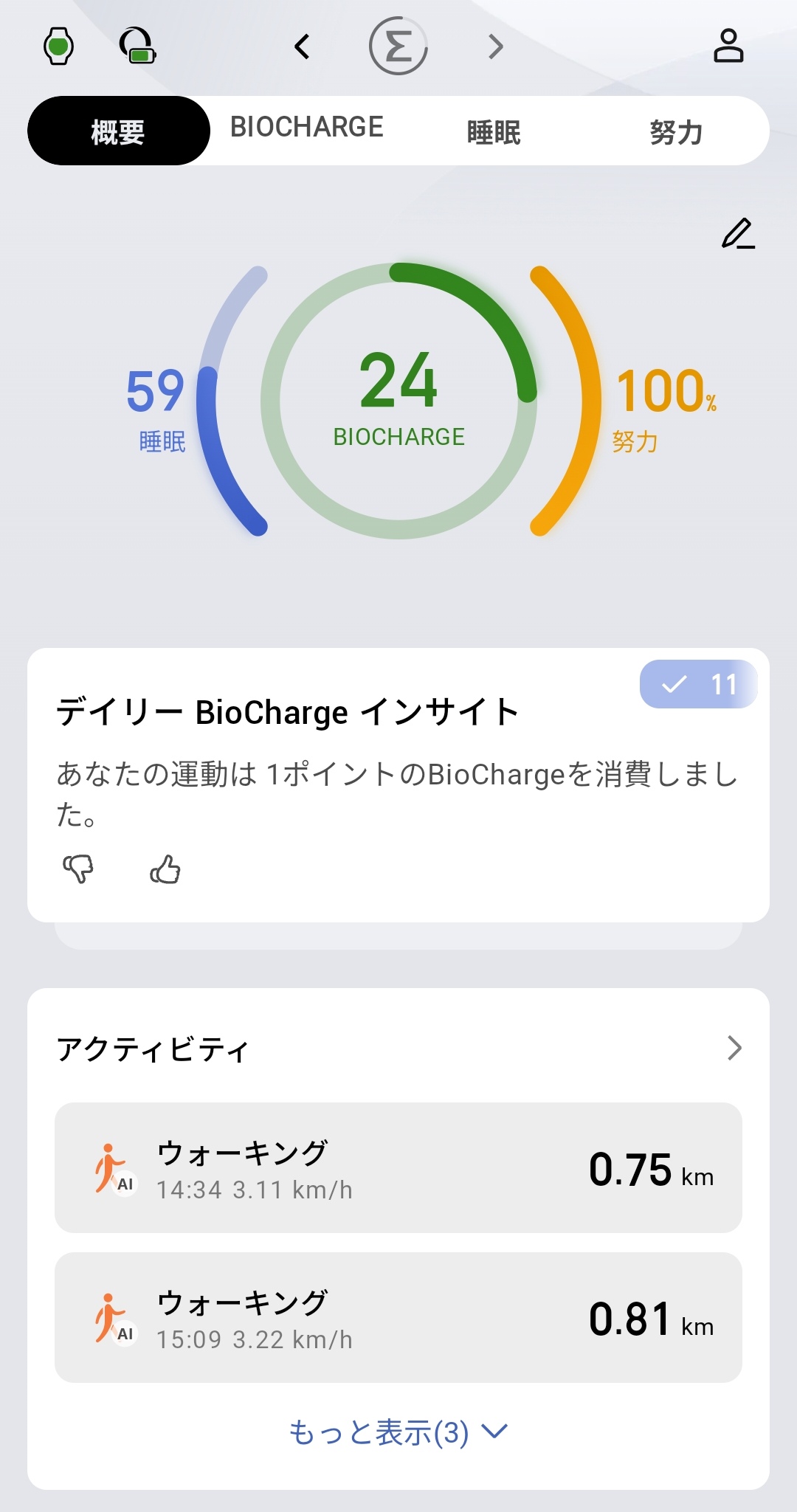797x1512 pixels.
Task: Like the daily BioCharge insight
Action: click(x=165, y=869)
